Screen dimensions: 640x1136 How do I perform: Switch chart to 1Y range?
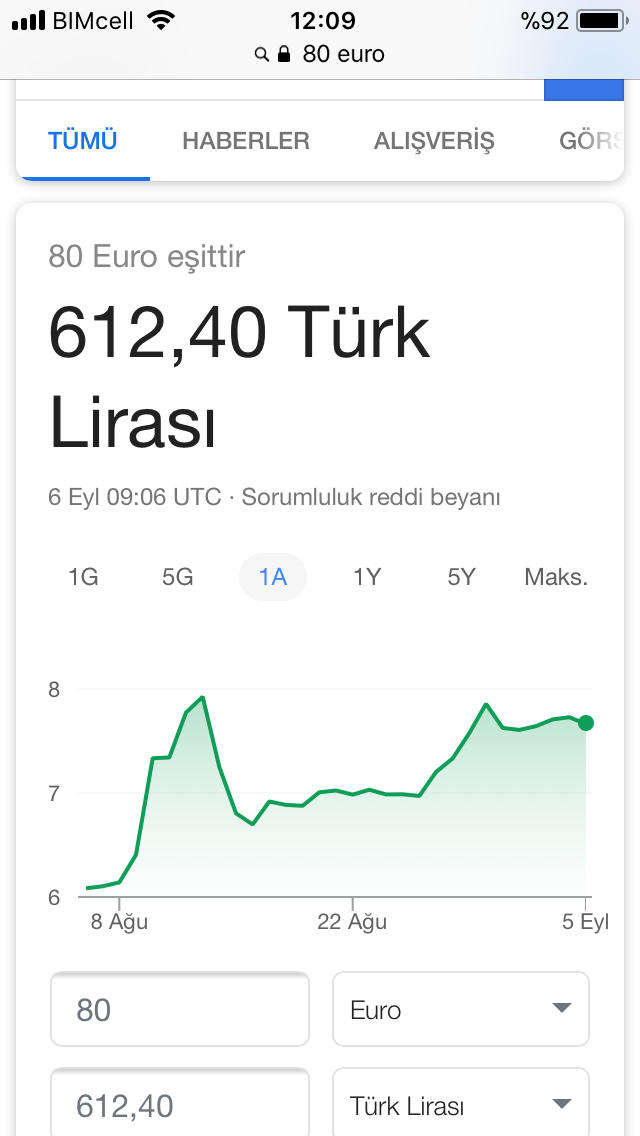pyautogui.click(x=367, y=577)
